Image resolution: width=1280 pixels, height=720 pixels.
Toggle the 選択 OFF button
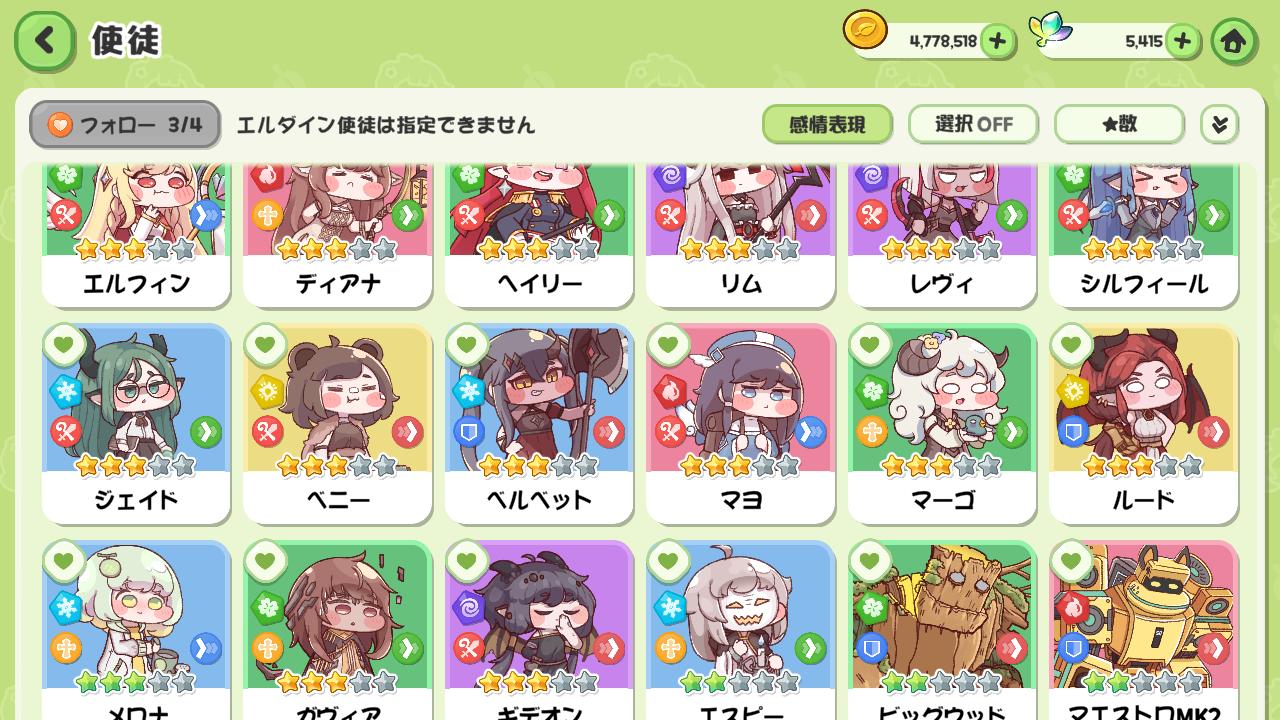973,124
